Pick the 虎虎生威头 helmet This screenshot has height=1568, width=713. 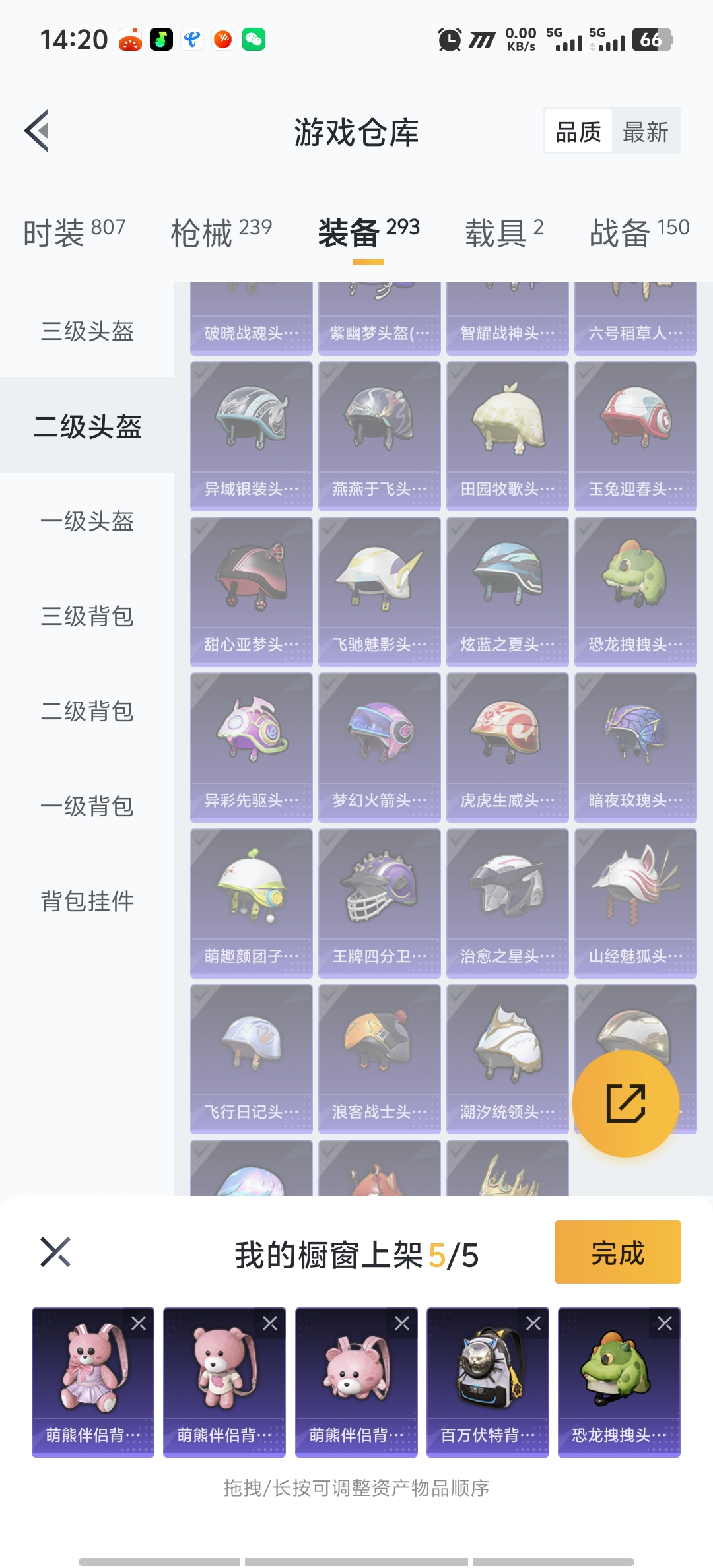(507, 747)
